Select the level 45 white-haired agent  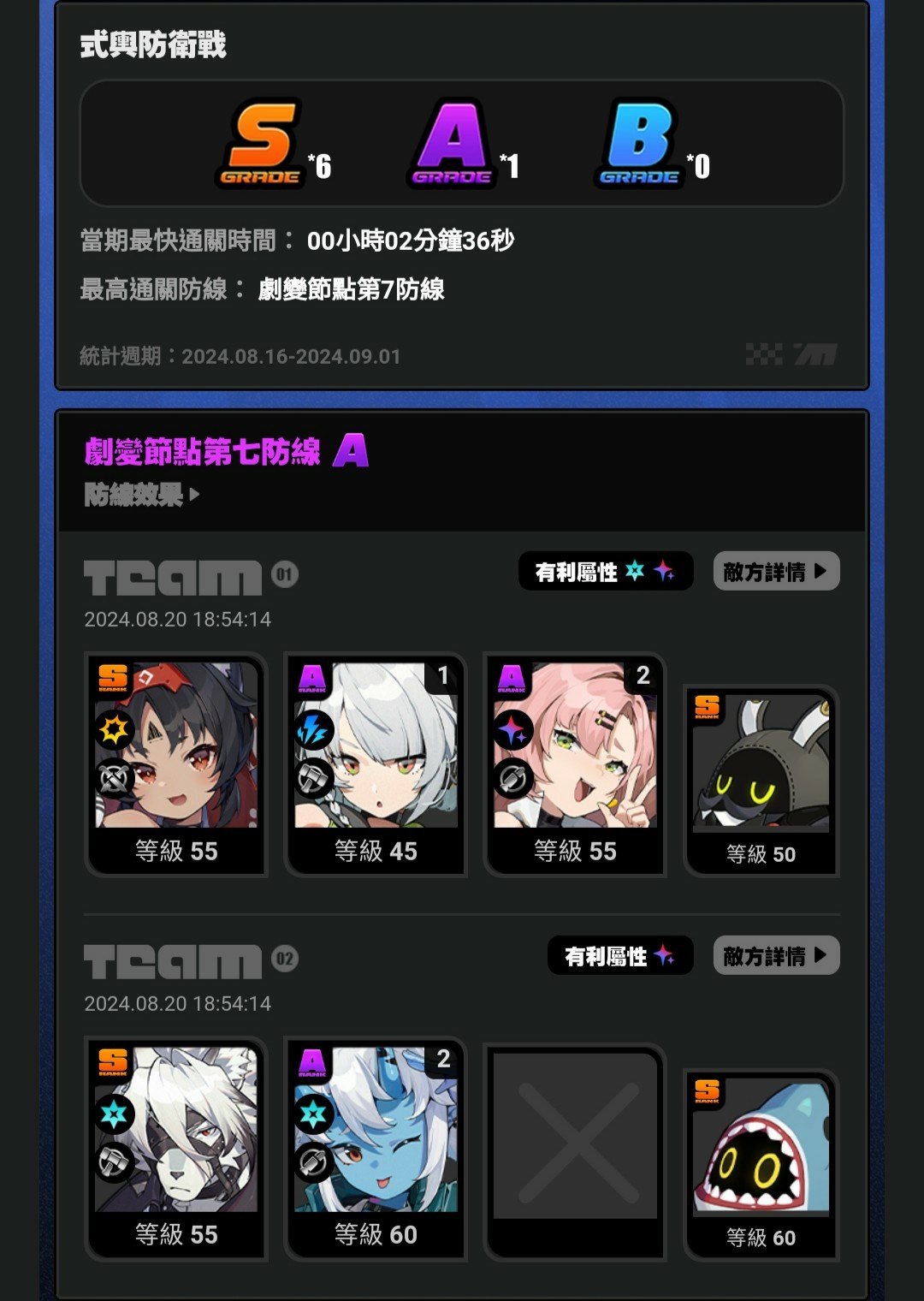(376, 763)
